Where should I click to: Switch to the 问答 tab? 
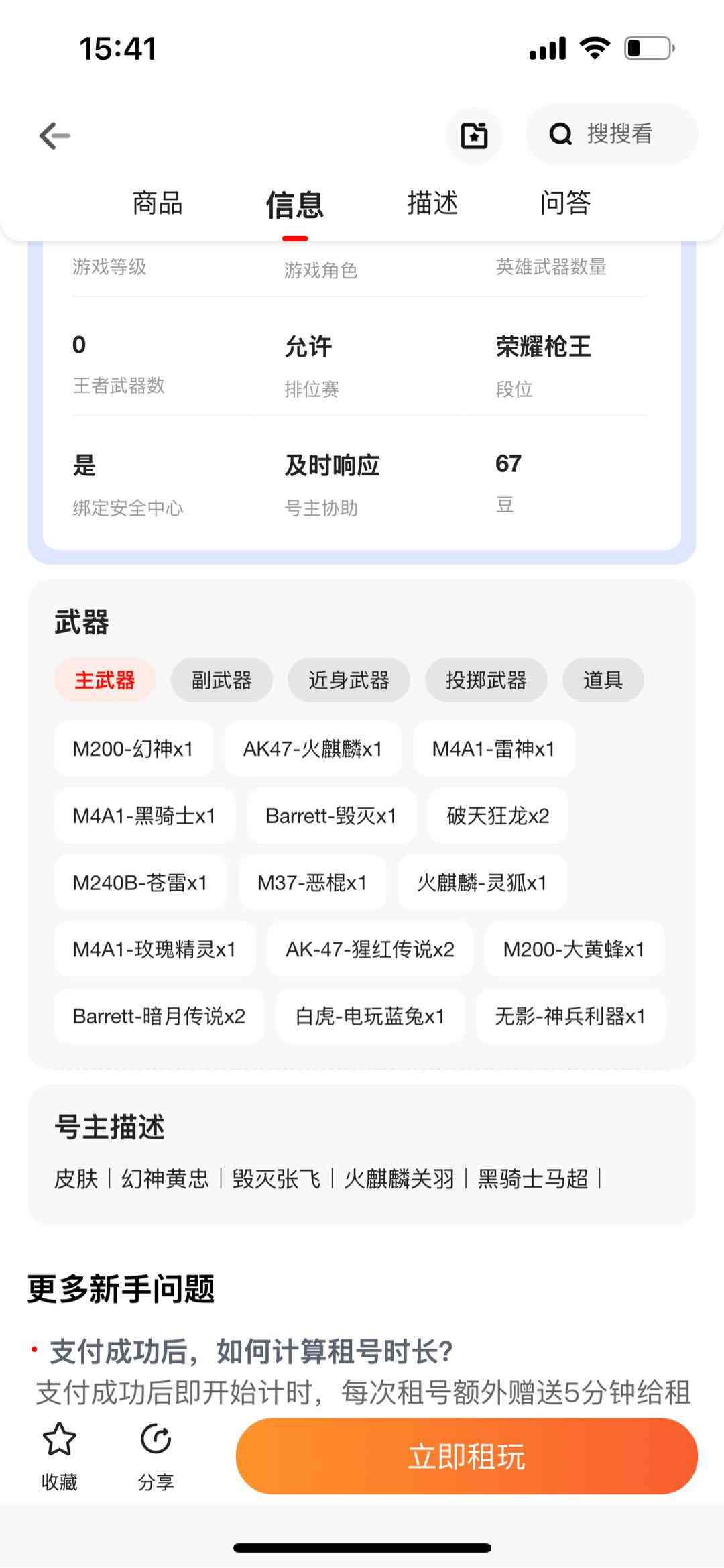pyautogui.click(x=565, y=203)
